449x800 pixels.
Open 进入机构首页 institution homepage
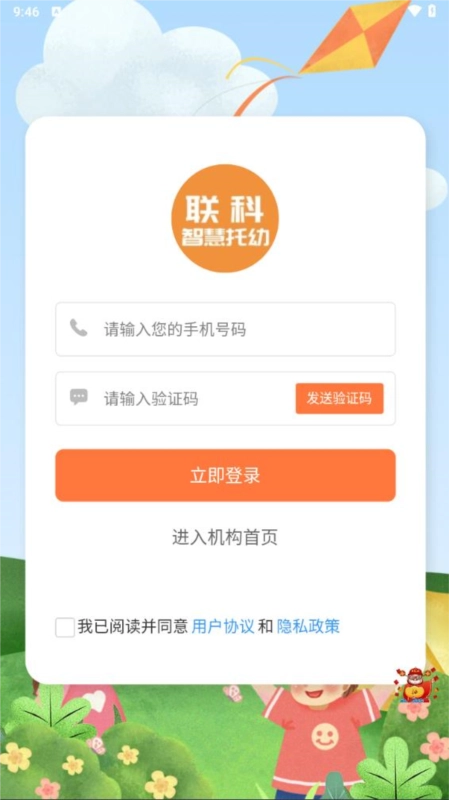224,537
